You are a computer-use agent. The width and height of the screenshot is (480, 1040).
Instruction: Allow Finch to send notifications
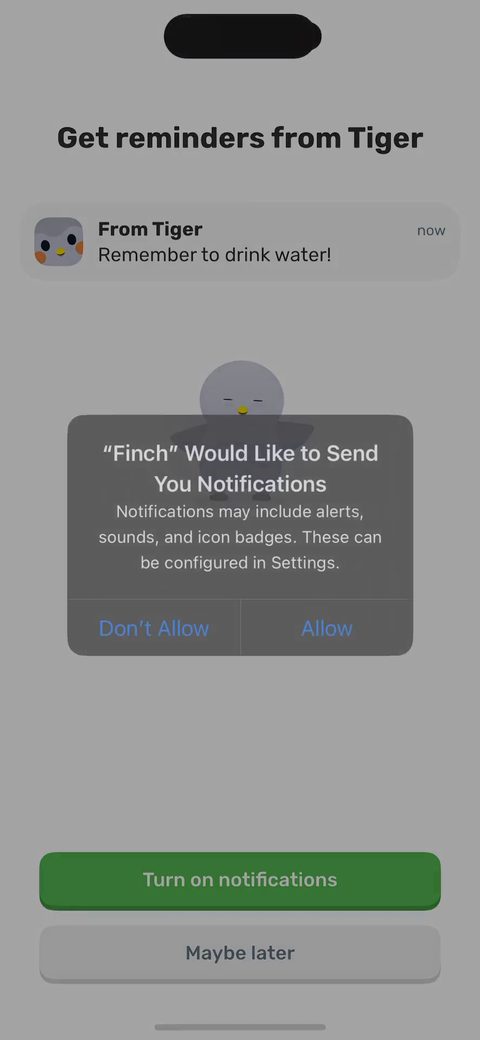(x=327, y=628)
